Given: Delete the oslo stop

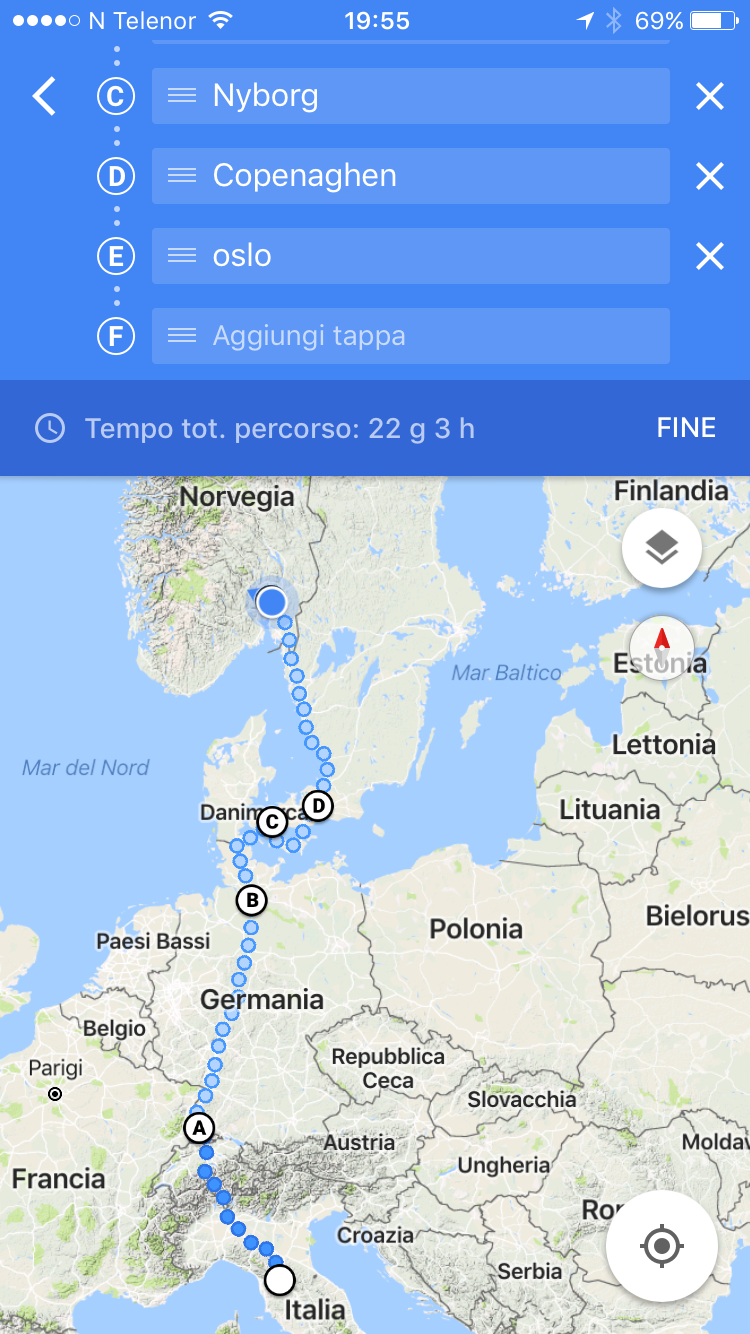Looking at the screenshot, I should tap(710, 256).
